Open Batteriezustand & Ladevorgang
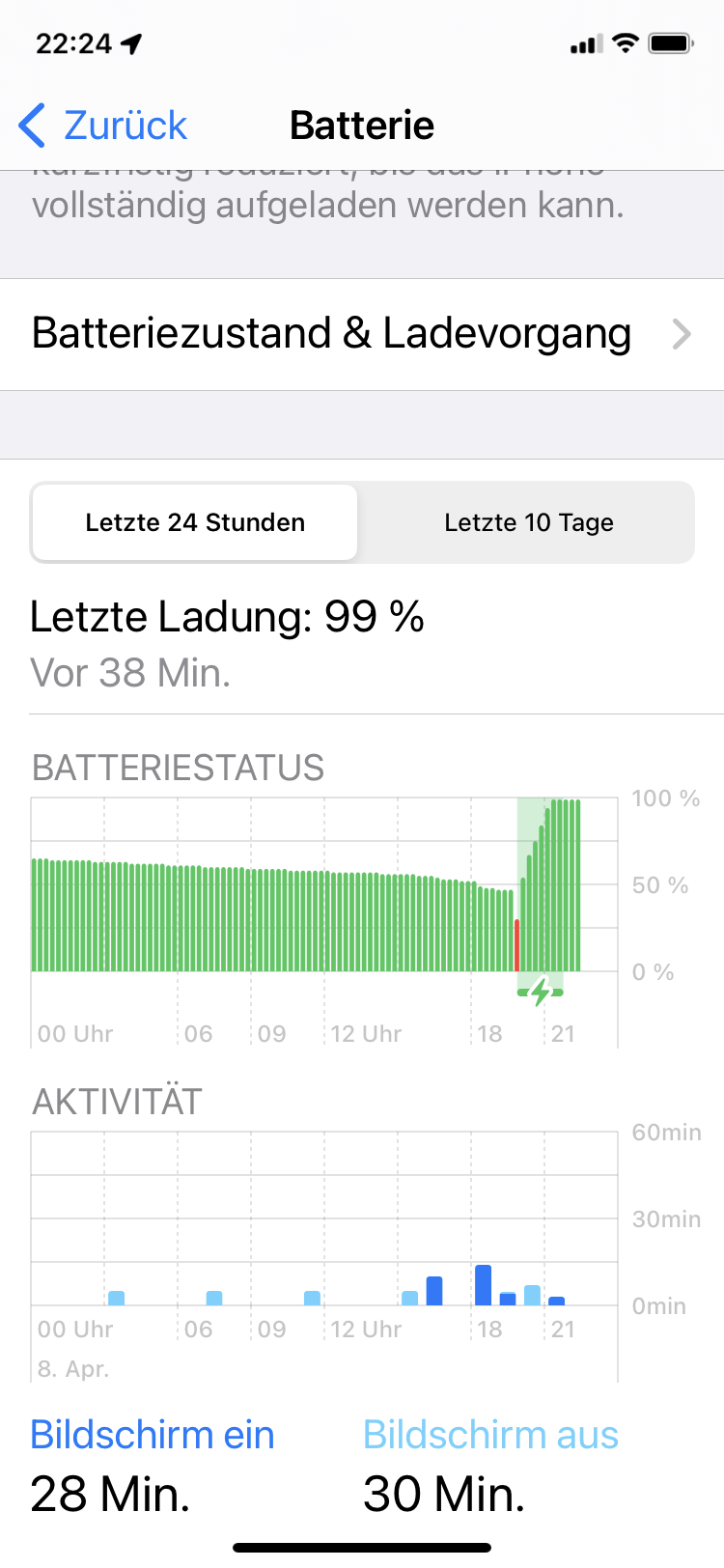 pyautogui.click(x=361, y=334)
